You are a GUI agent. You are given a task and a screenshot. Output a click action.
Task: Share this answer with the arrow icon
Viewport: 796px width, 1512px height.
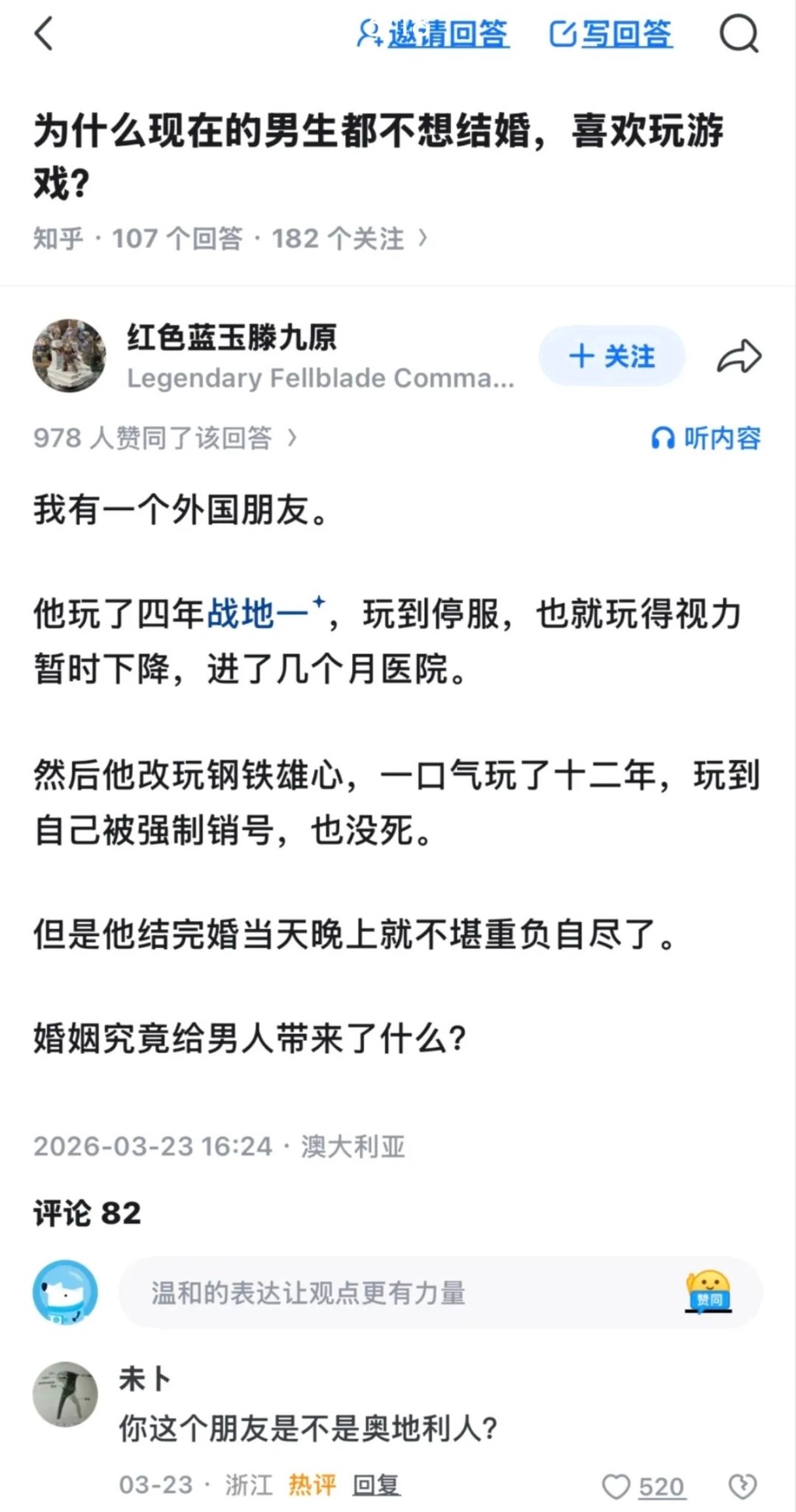coord(738,357)
